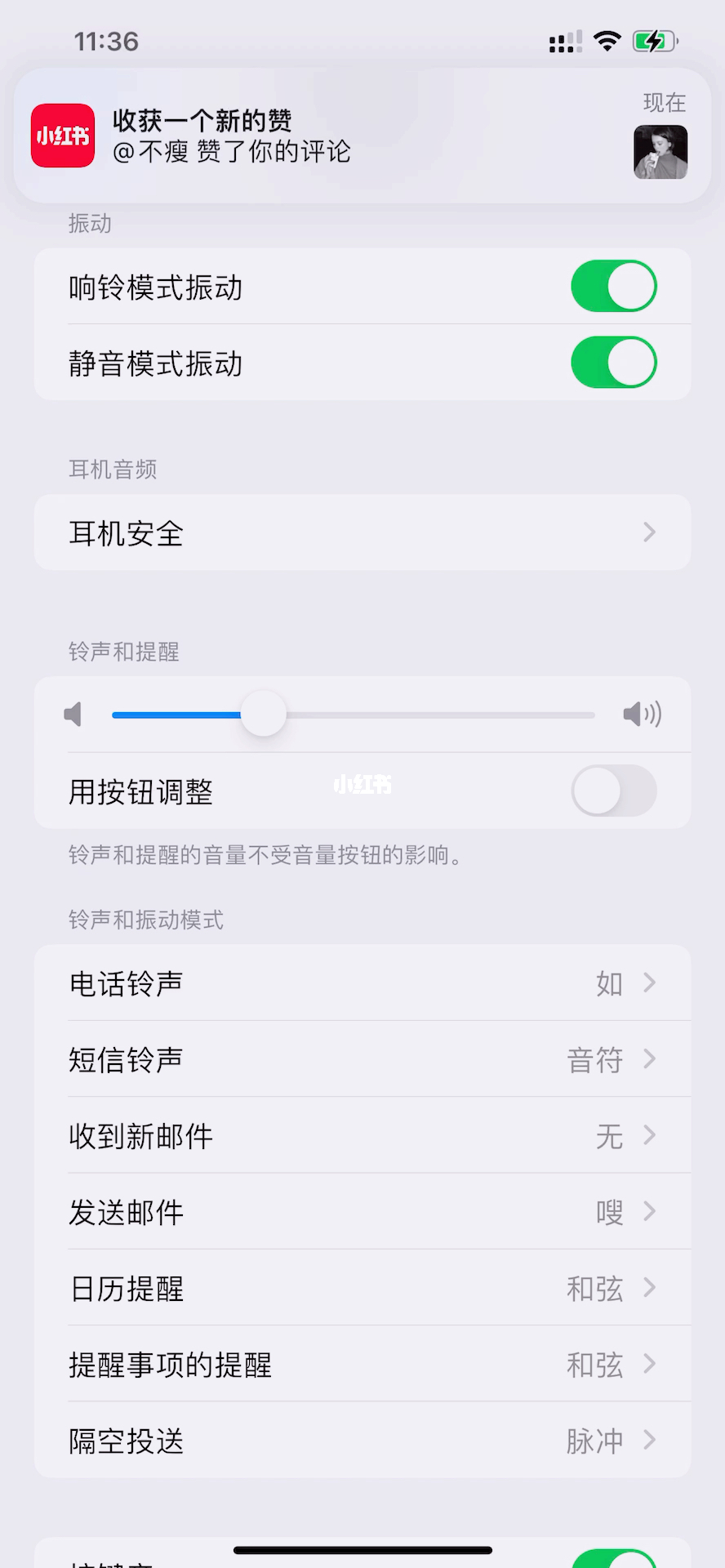Open 隔空投送 sound options
Viewport: 725px width, 1568px height.
[x=362, y=1440]
